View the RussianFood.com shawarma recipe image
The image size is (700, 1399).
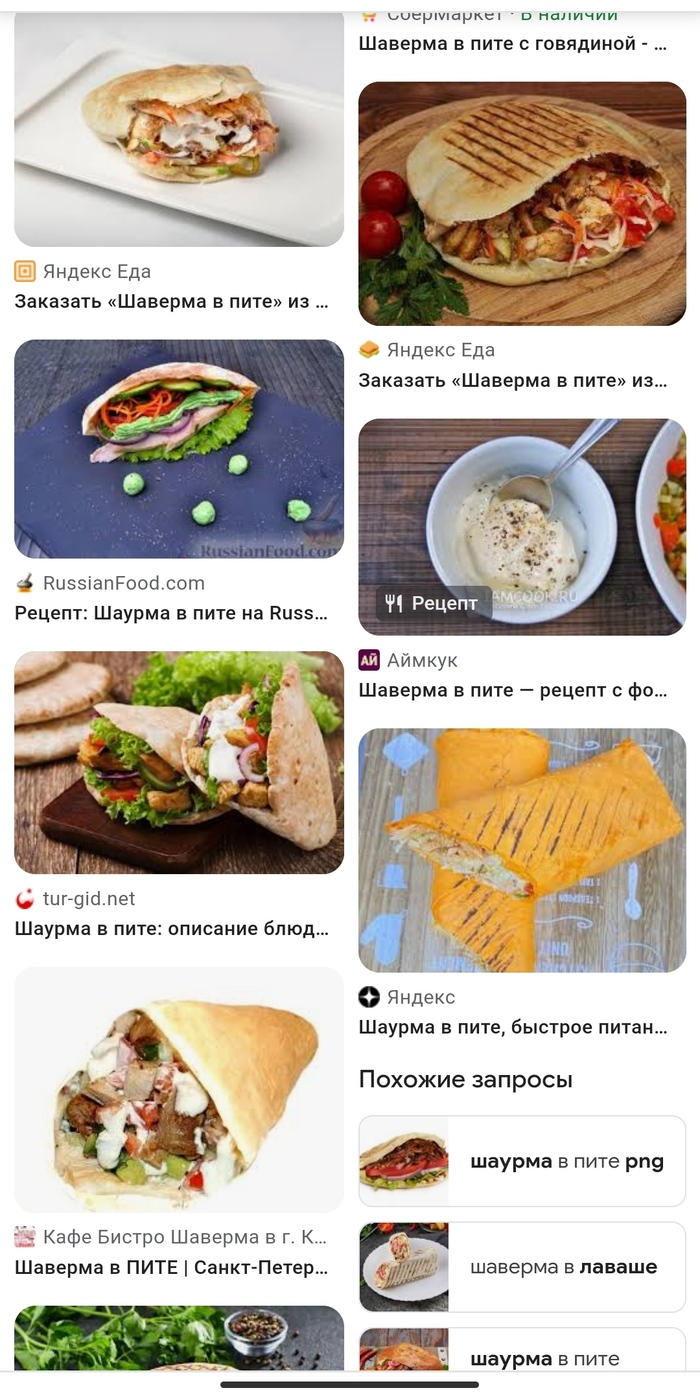tap(178, 449)
